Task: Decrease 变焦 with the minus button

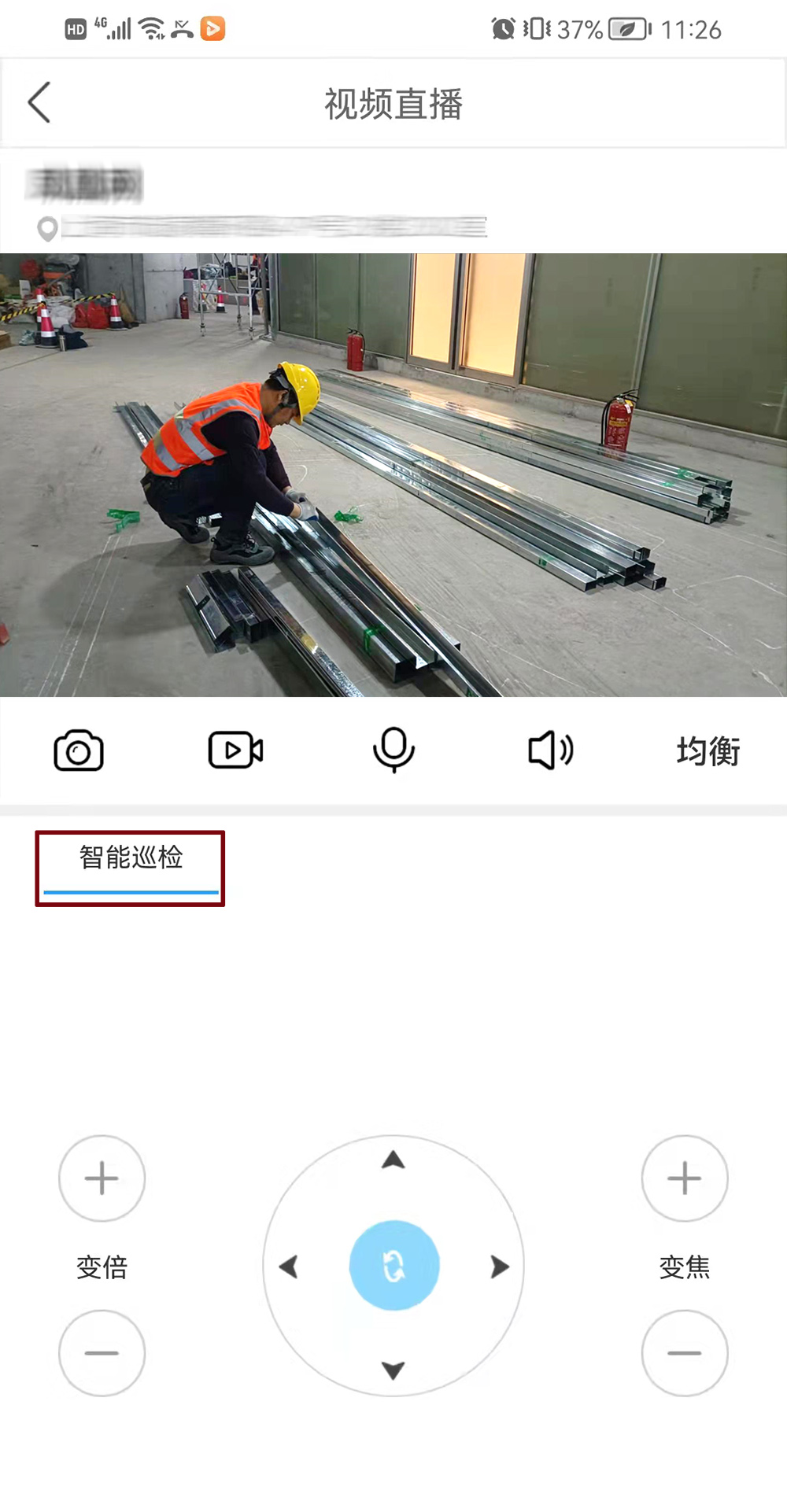Action: click(x=684, y=1353)
